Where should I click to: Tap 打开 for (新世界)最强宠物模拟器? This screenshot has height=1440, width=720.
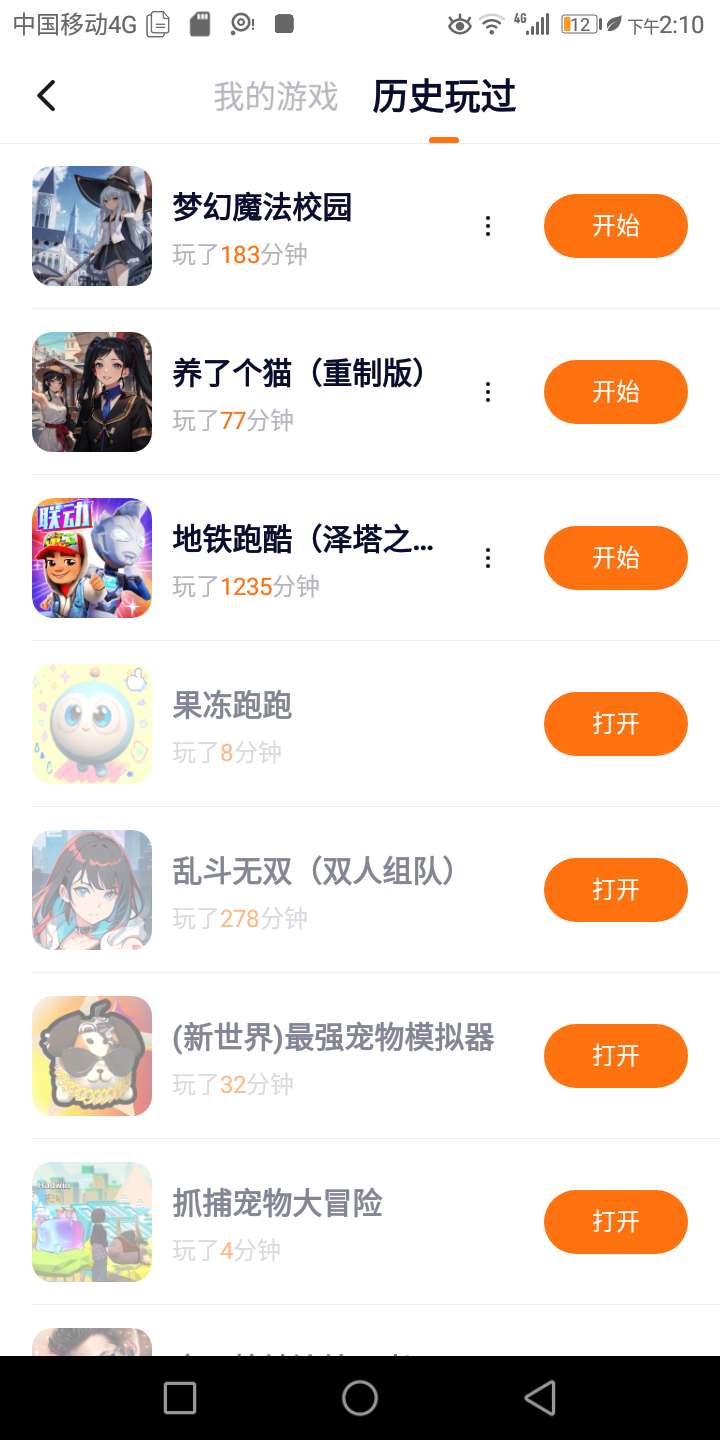coord(615,1056)
